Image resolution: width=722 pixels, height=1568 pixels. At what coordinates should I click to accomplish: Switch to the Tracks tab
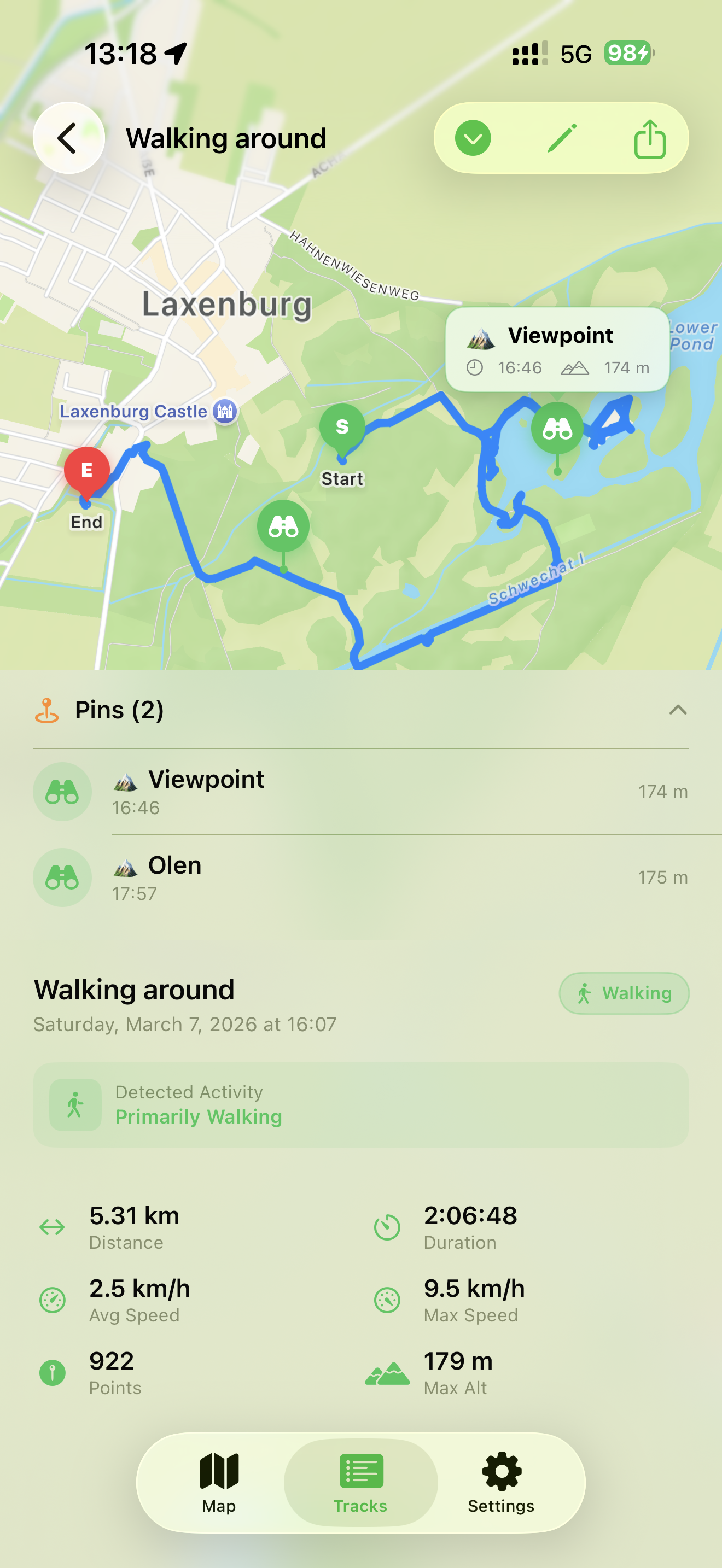coord(360,1482)
